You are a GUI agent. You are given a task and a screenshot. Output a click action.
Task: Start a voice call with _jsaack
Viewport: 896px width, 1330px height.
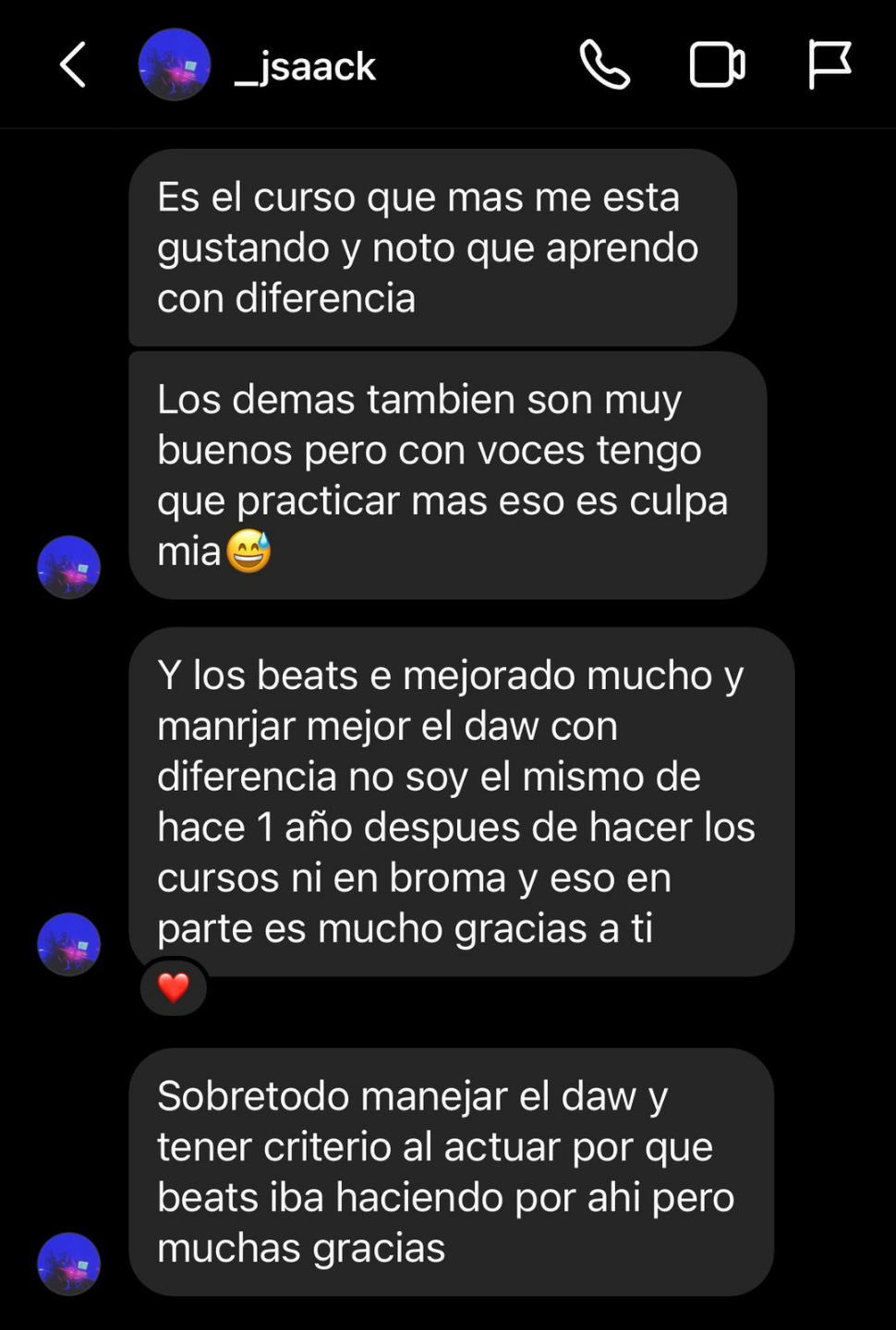[604, 65]
